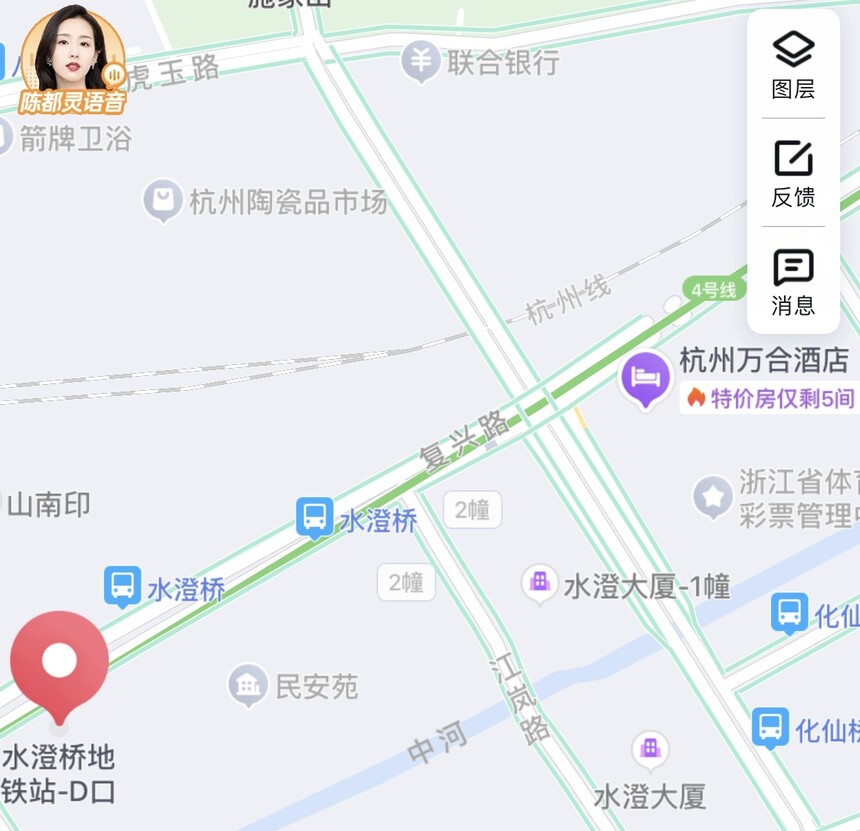Select the 浙江省体育彩票管理中心 marker
The image size is (860, 831).
point(713,496)
